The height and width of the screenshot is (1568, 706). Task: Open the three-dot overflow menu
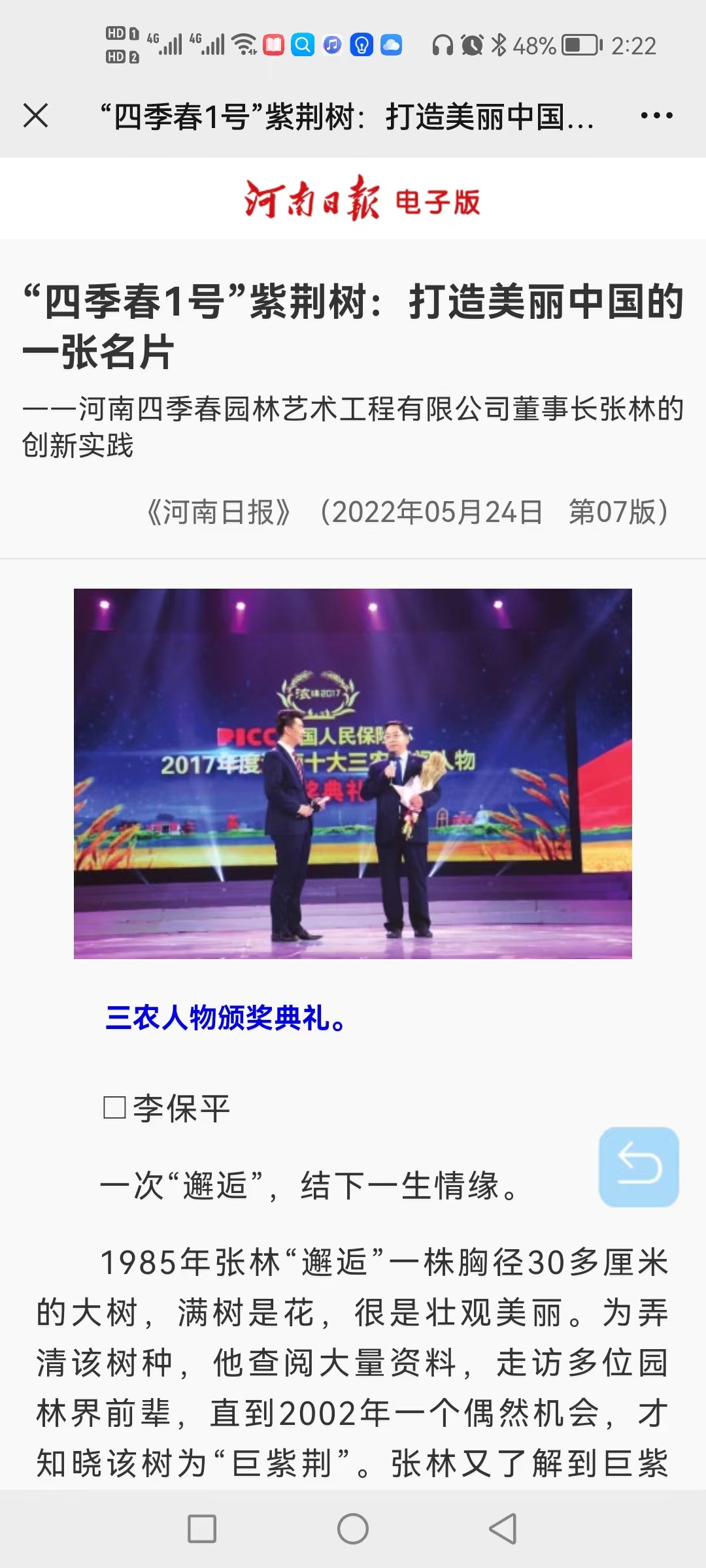(x=656, y=116)
